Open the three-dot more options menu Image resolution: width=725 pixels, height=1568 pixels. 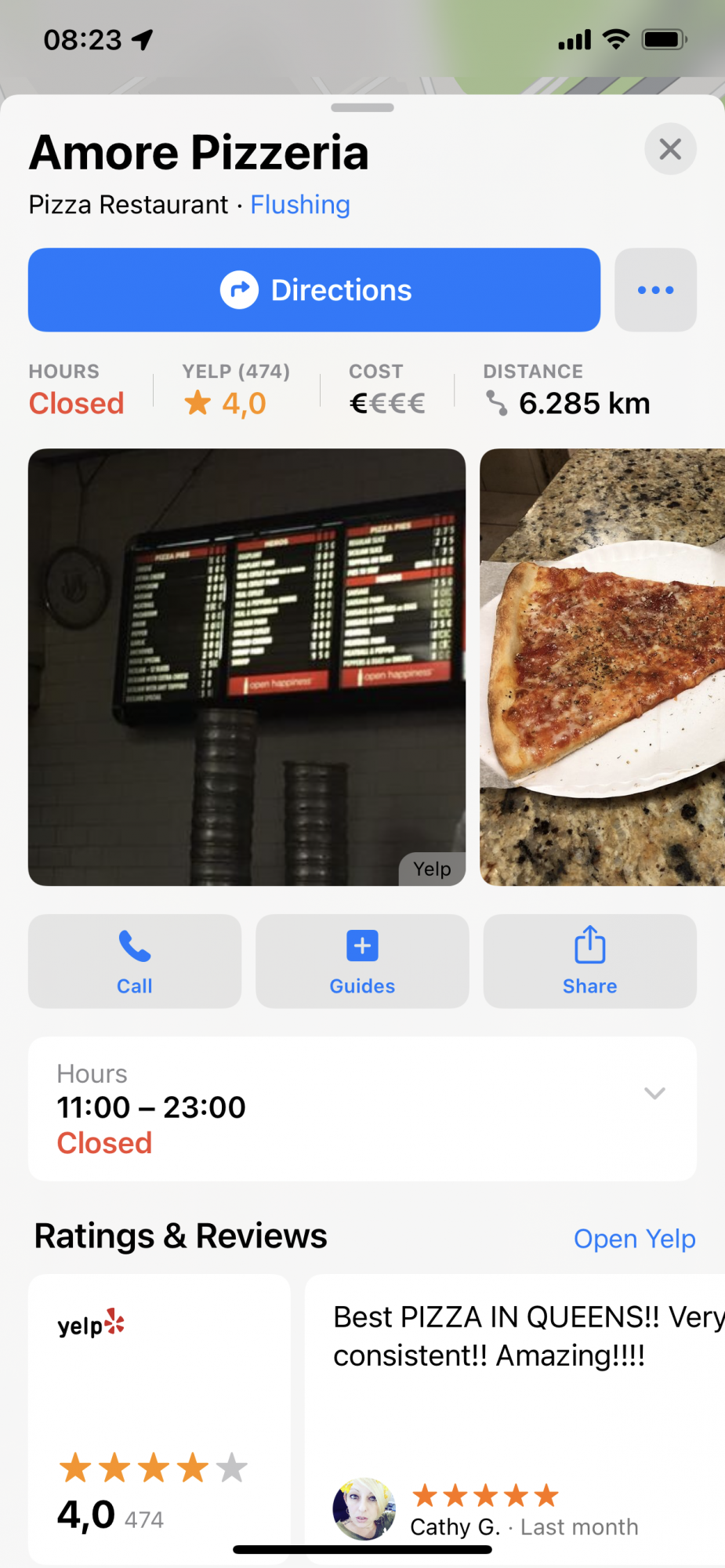(x=655, y=290)
